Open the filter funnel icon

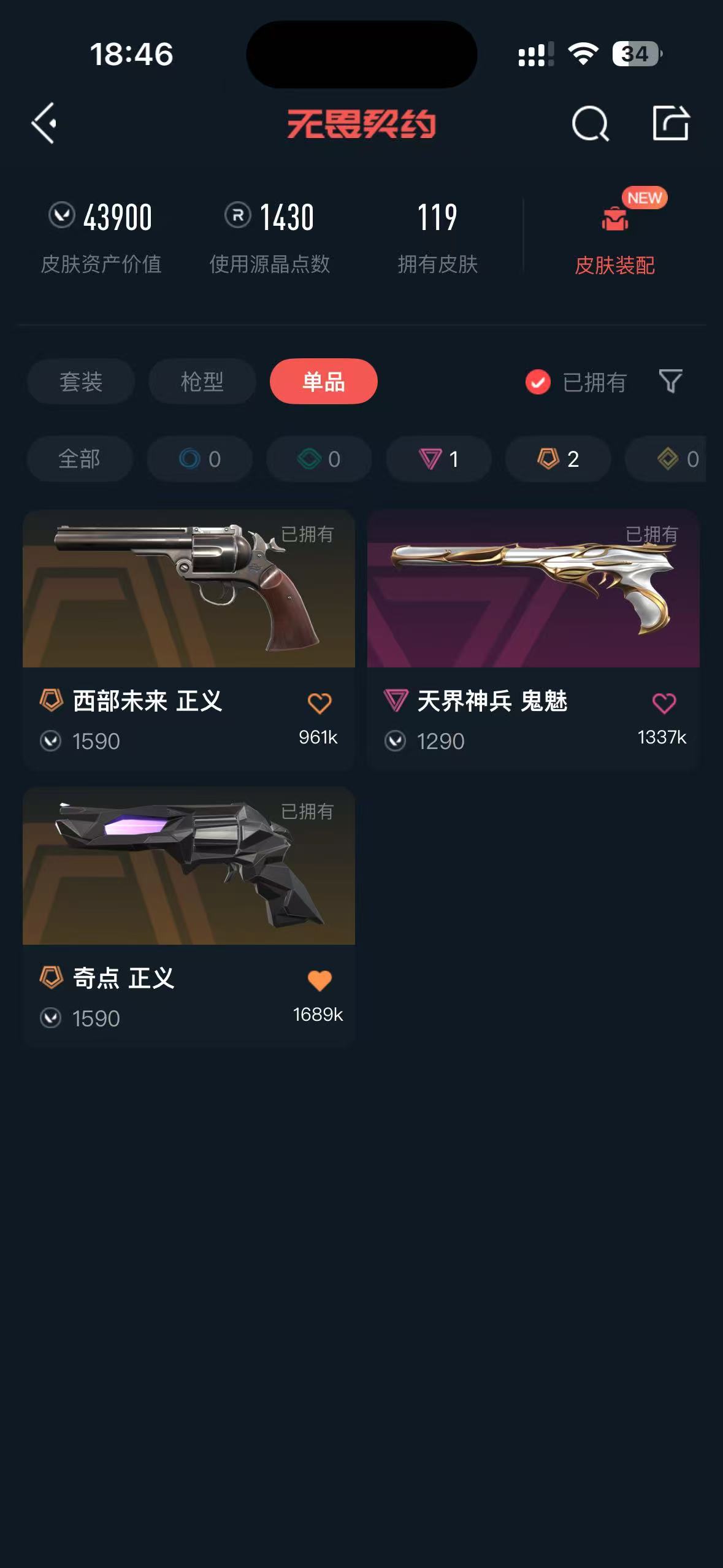pyautogui.click(x=670, y=382)
